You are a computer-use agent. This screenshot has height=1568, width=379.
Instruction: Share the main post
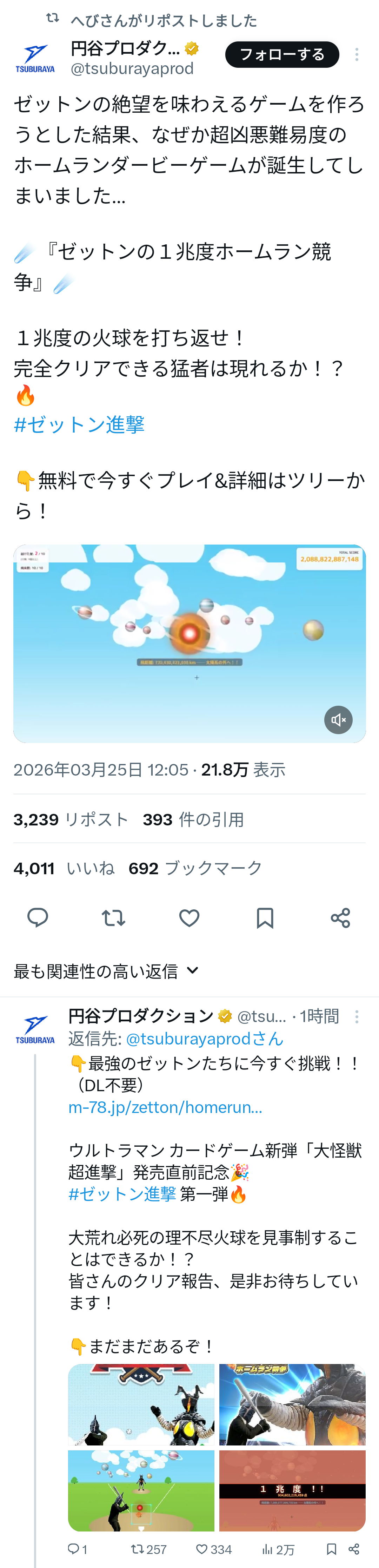[340, 917]
